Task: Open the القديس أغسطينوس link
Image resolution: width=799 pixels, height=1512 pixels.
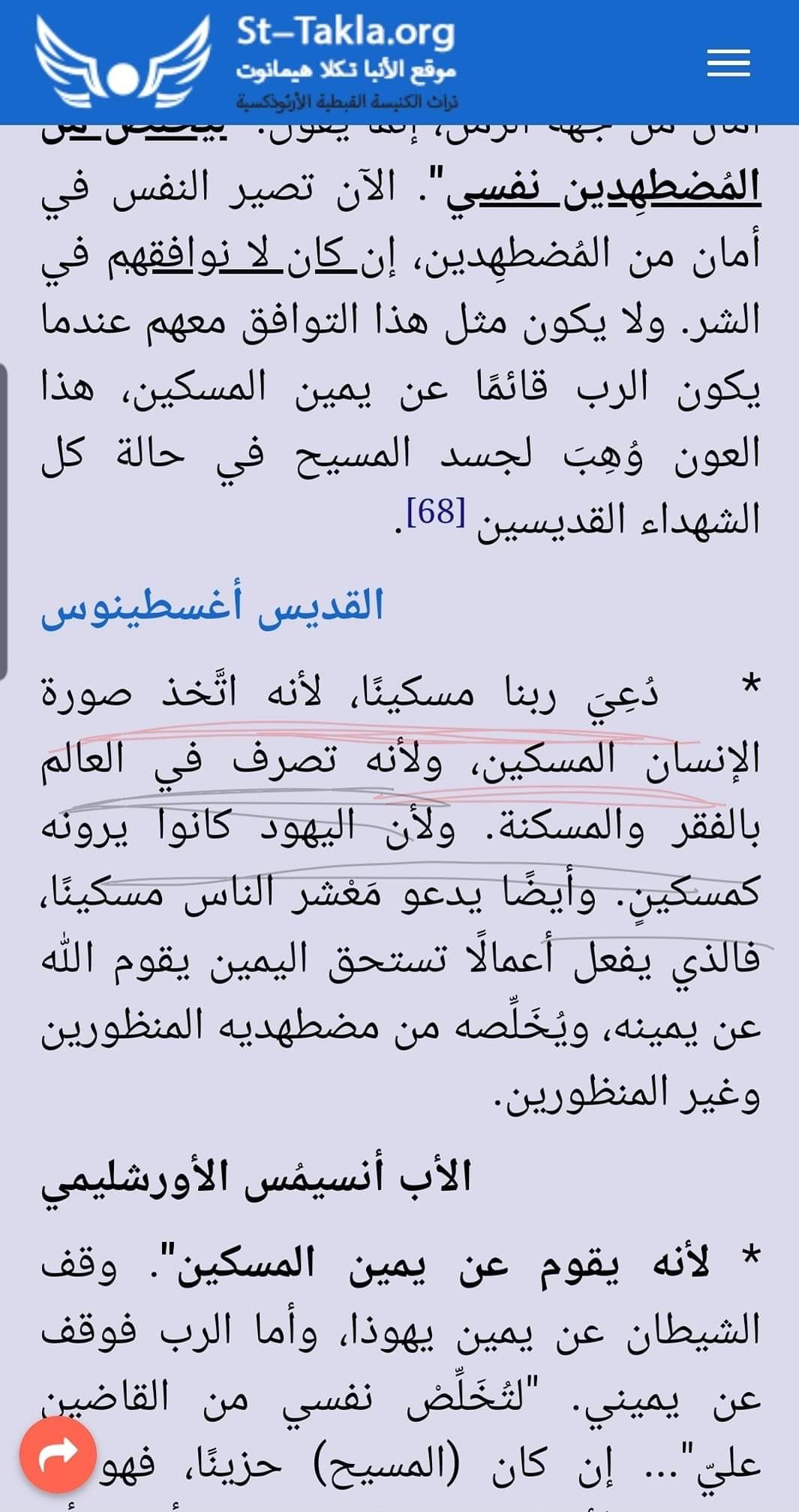Action: (212, 606)
